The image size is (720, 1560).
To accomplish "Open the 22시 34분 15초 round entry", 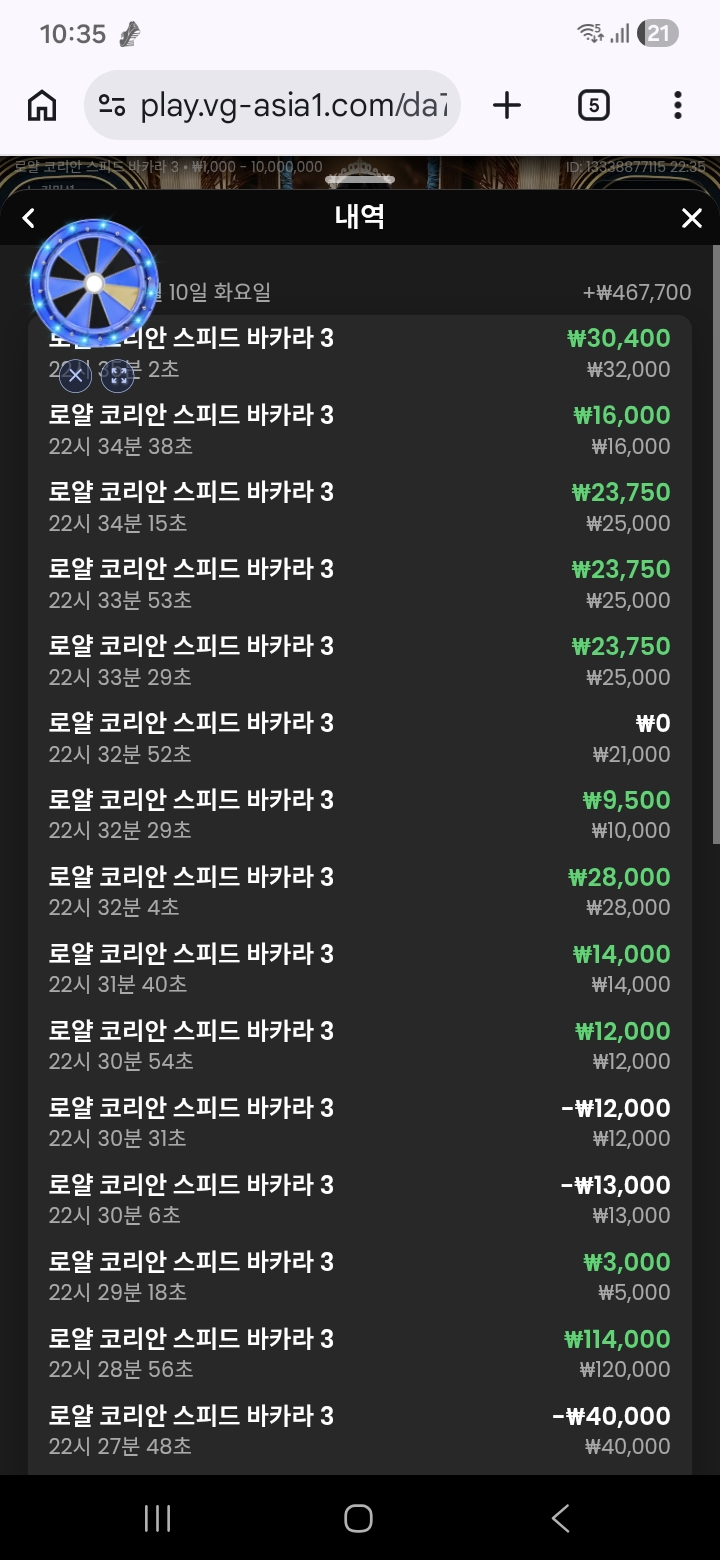I will click(359, 507).
